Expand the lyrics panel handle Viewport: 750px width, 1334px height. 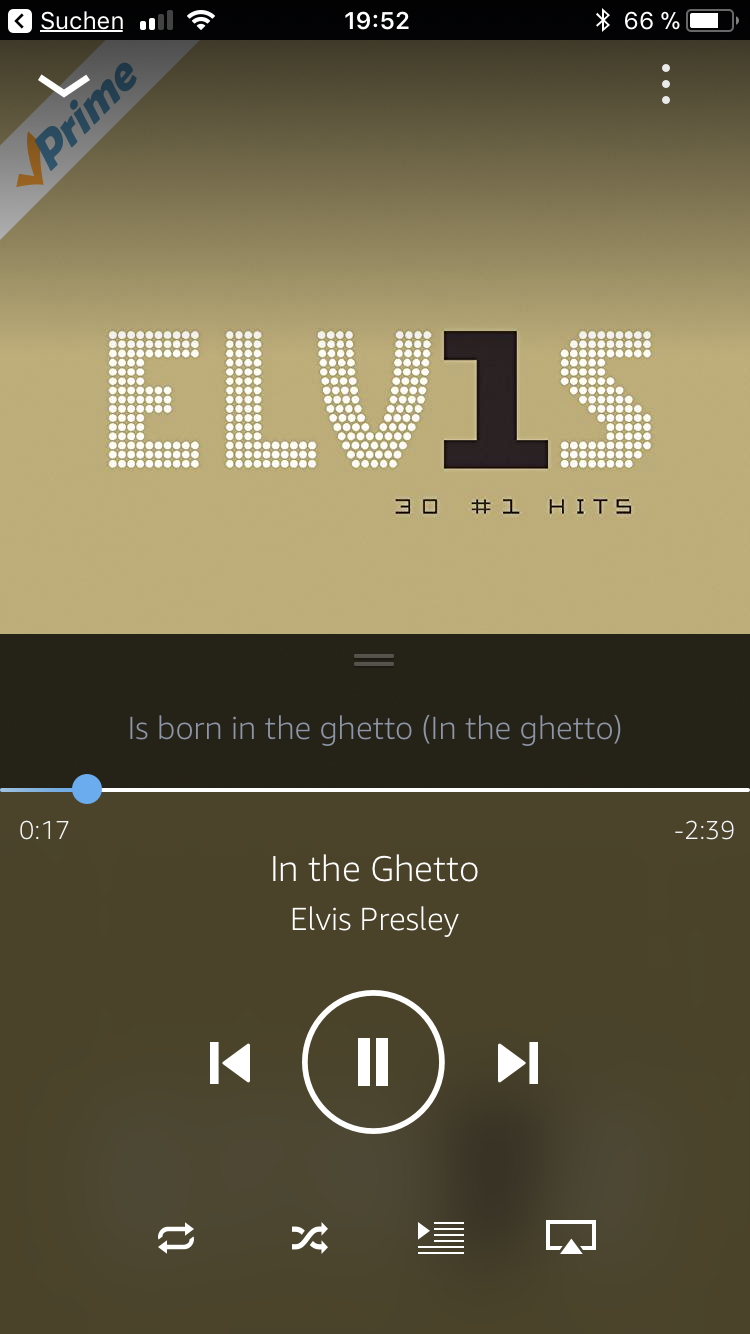click(x=374, y=660)
